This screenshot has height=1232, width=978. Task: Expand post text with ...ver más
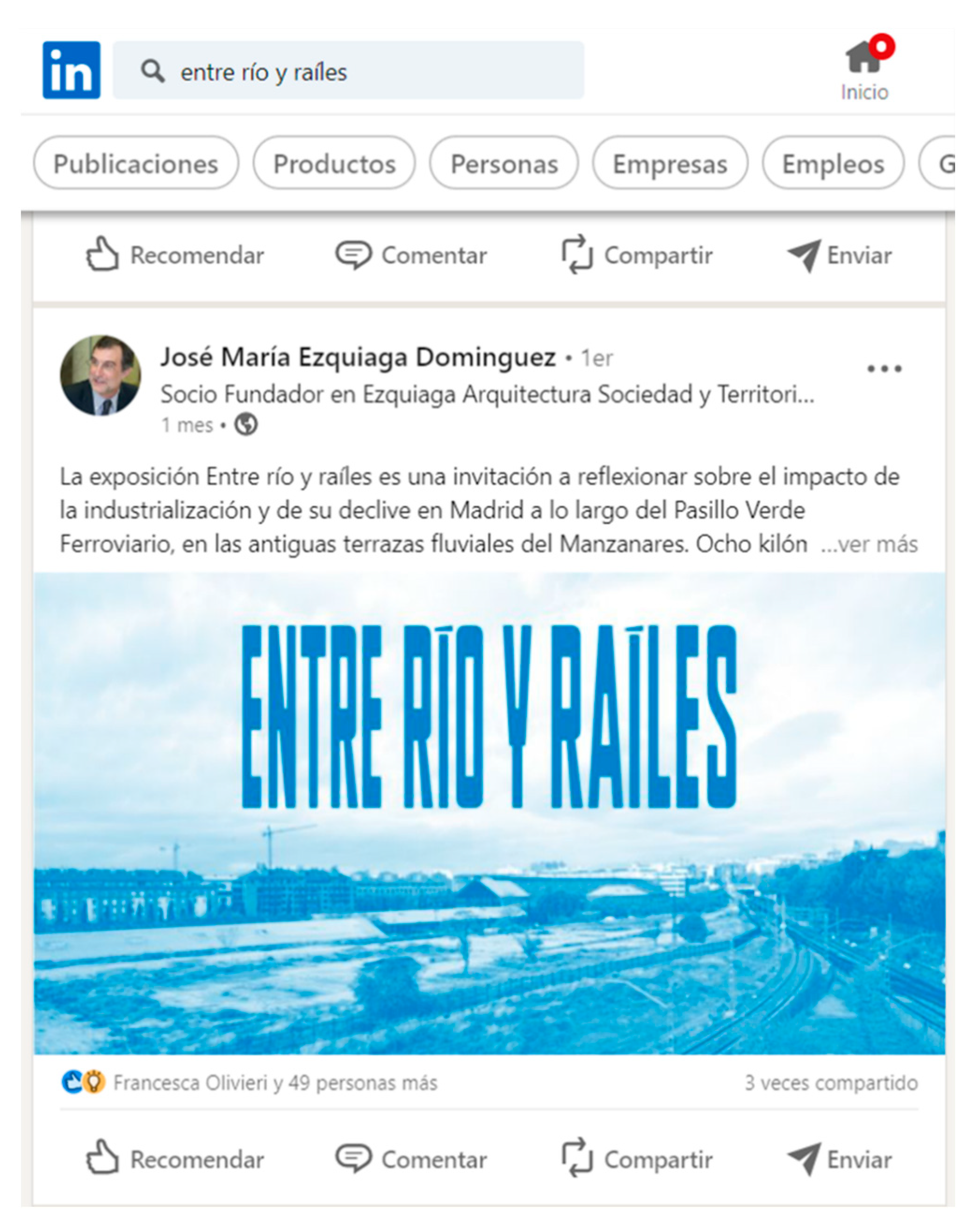[869, 544]
